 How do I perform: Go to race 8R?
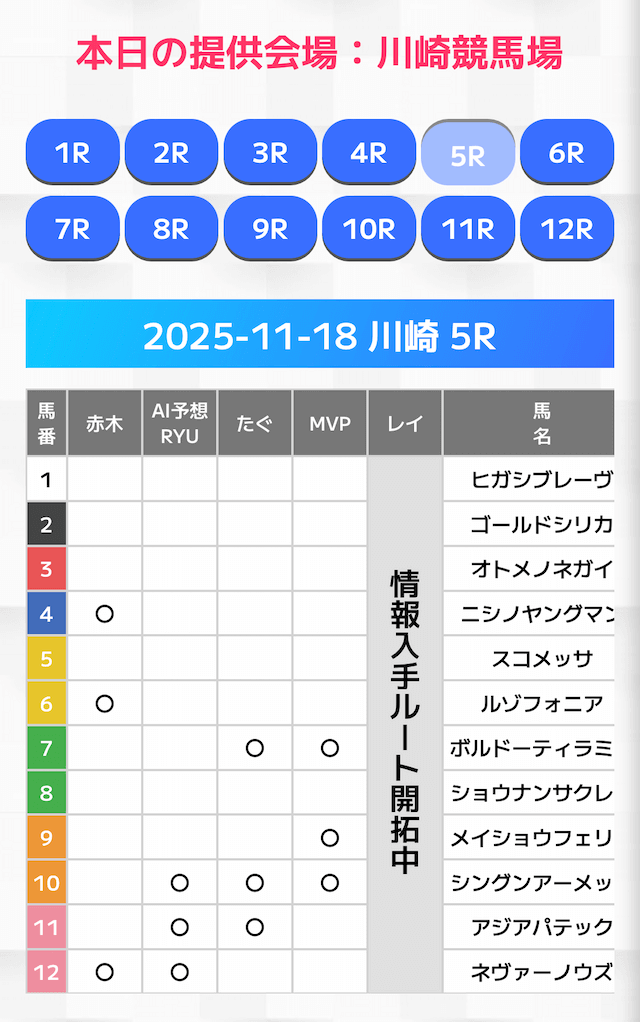pyautogui.click(x=171, y=228)
